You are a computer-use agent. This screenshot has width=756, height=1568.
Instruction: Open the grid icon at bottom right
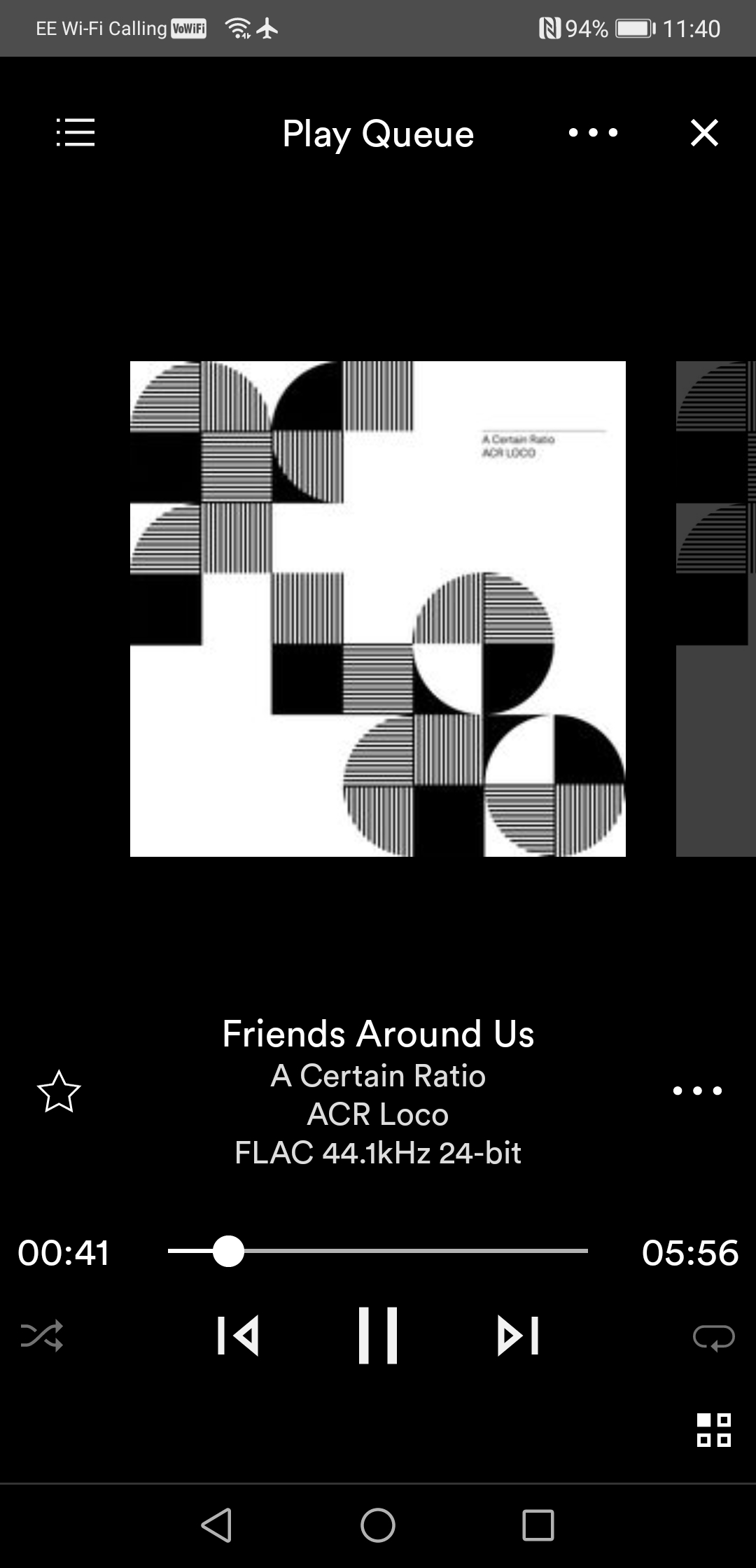pos(713,1429)
